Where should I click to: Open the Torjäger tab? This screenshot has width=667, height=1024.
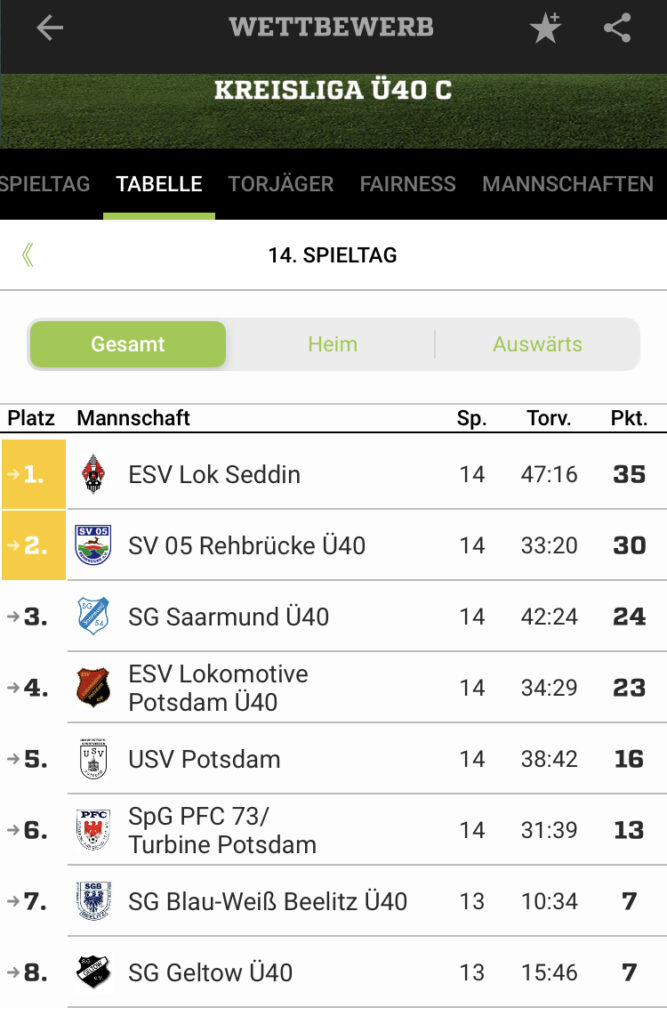click(281, 184)
